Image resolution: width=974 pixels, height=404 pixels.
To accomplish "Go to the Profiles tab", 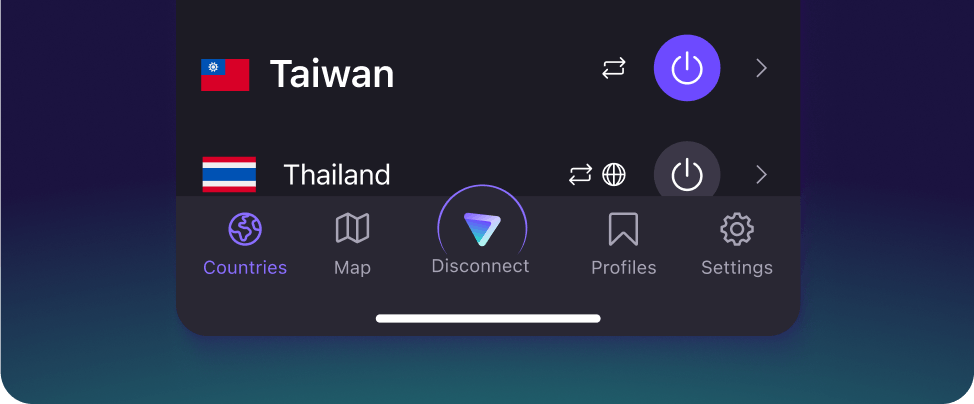I will click(623, 244).
